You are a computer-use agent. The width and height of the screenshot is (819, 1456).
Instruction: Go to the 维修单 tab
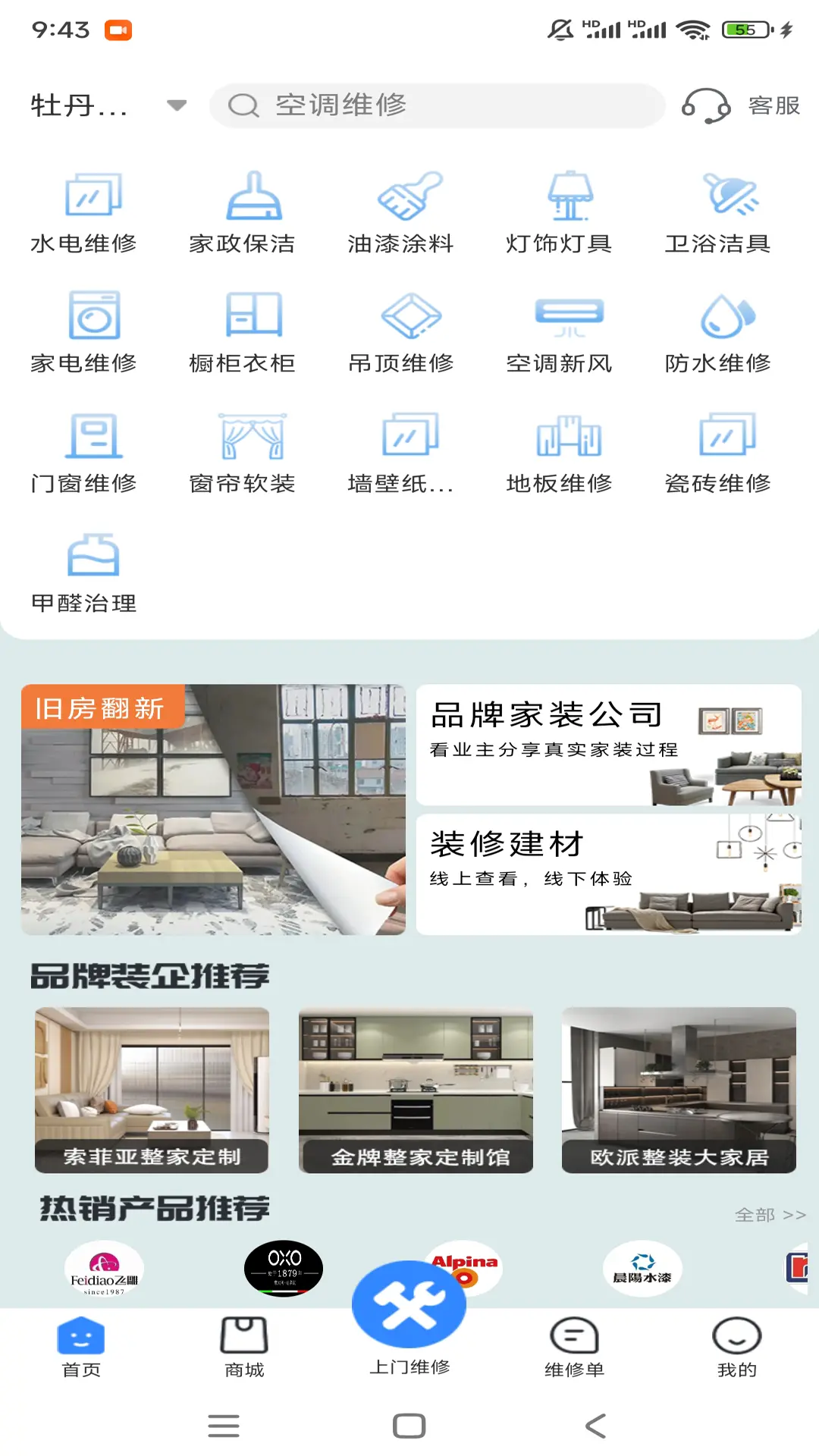pos(574,1347)
